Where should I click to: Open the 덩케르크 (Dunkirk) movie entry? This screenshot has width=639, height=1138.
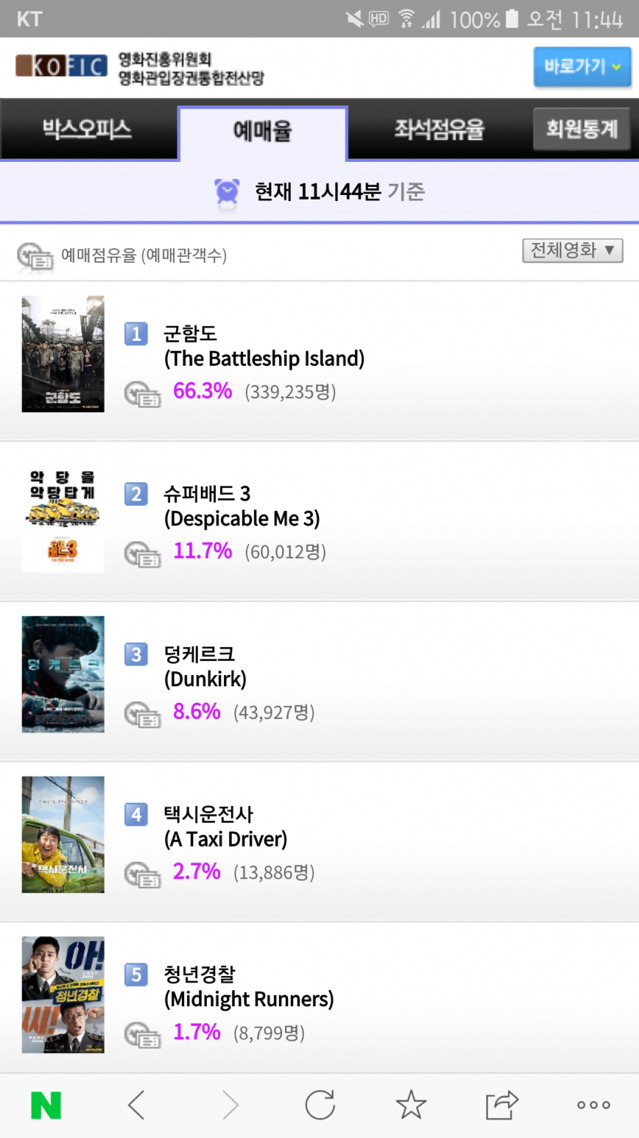click(205, 666)
